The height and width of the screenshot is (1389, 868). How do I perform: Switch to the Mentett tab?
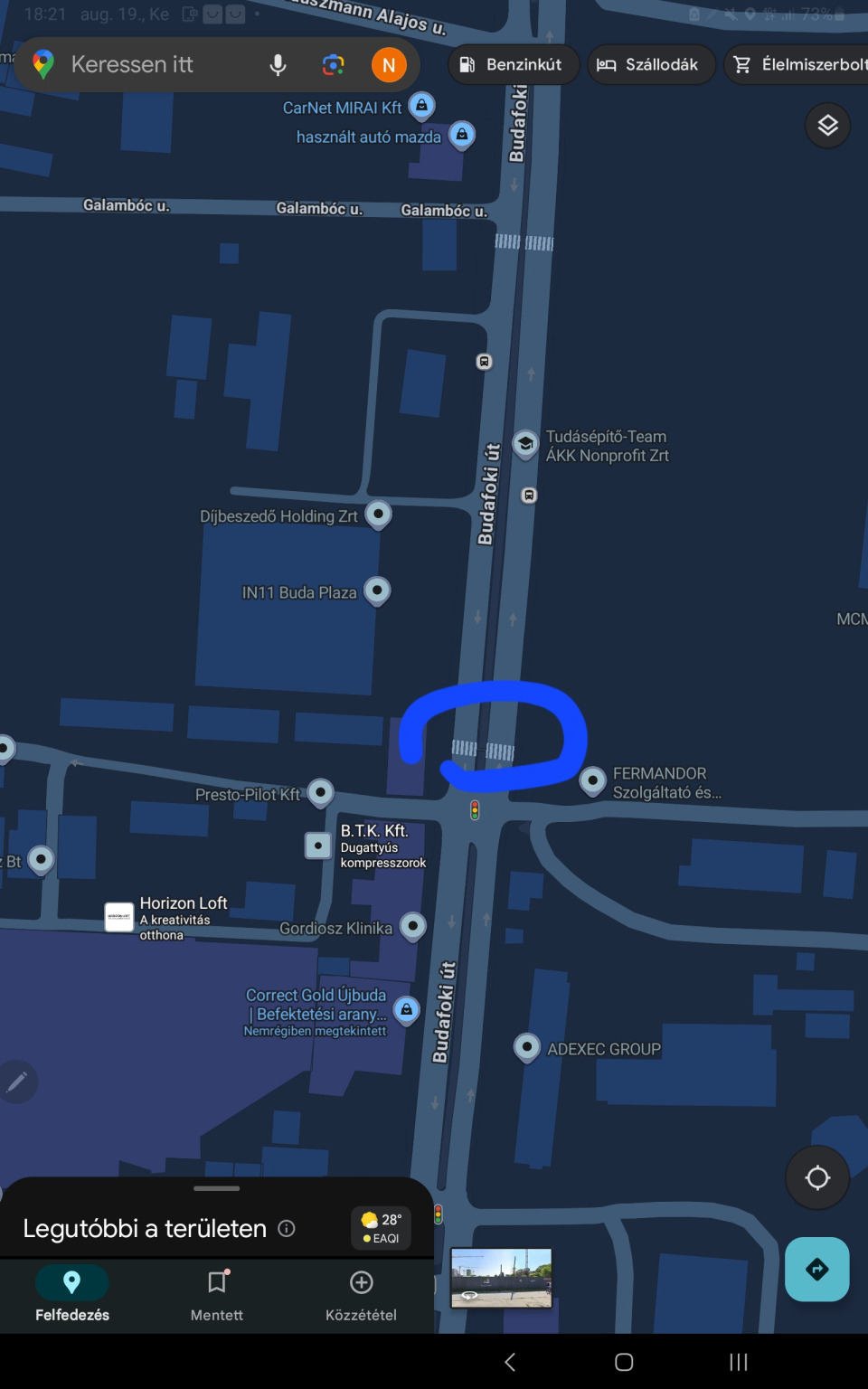[217, 1293]
